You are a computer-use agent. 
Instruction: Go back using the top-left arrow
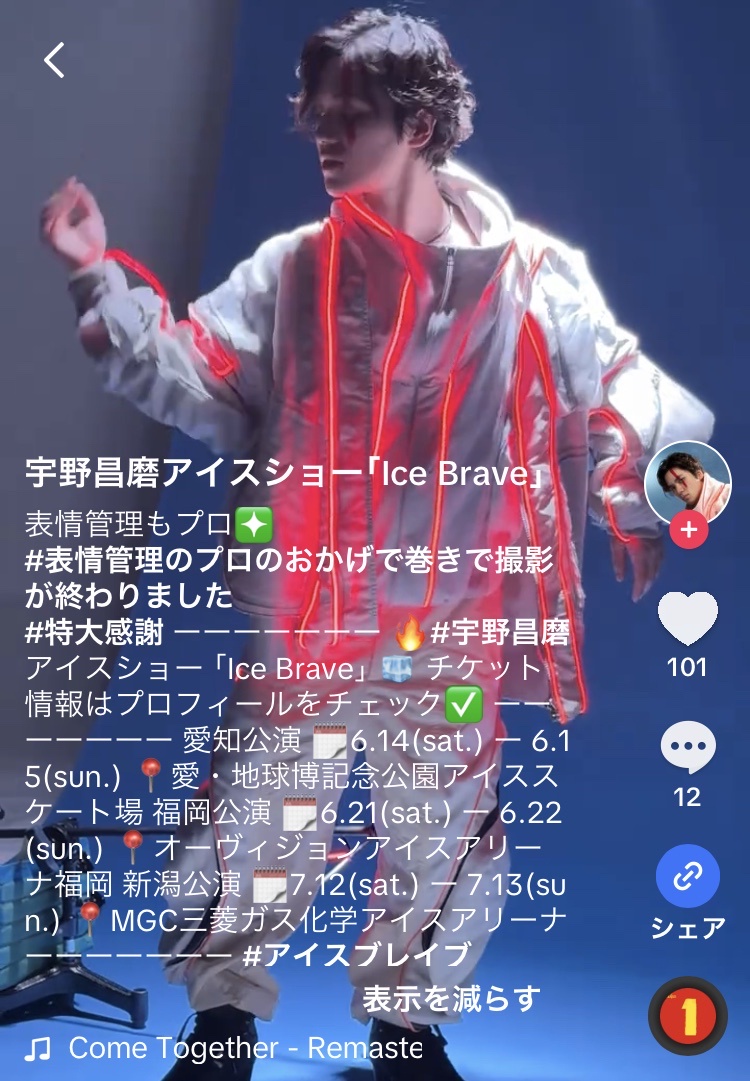click(54, 60)
